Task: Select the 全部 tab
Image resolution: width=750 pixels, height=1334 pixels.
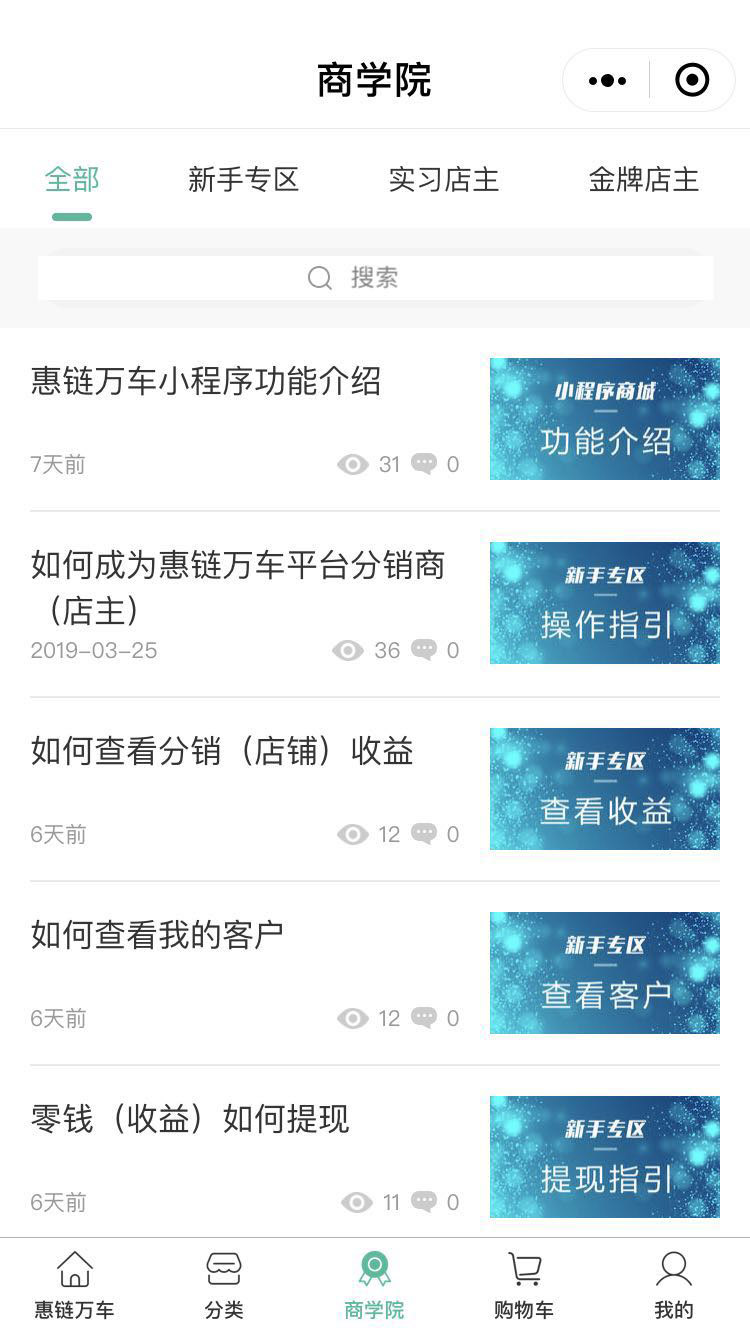Action: tap(72, 180)
